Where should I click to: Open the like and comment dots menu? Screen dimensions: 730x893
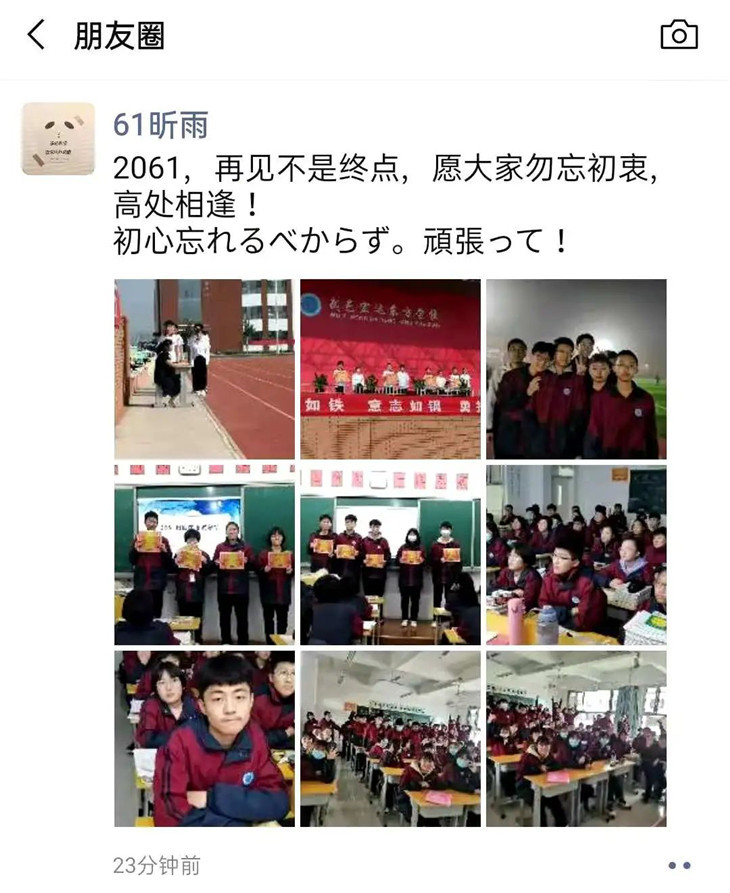[x=679, y=865]
